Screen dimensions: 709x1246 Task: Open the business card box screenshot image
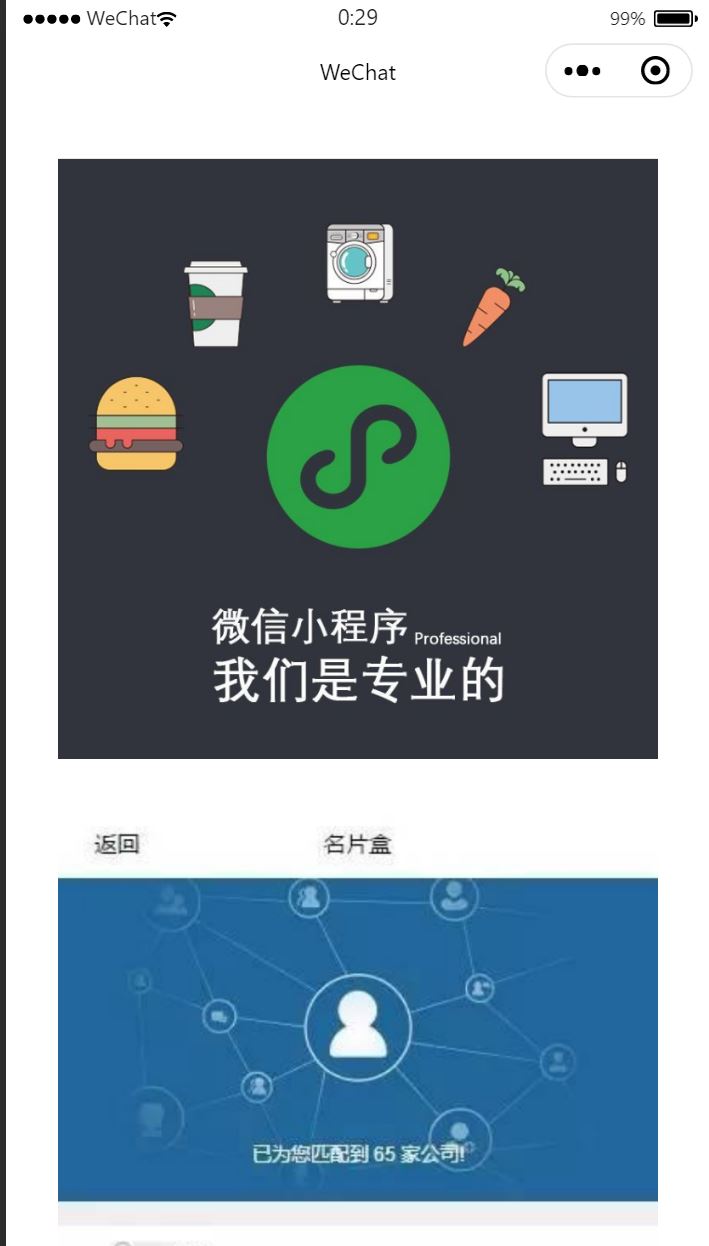coord(357,1020)
